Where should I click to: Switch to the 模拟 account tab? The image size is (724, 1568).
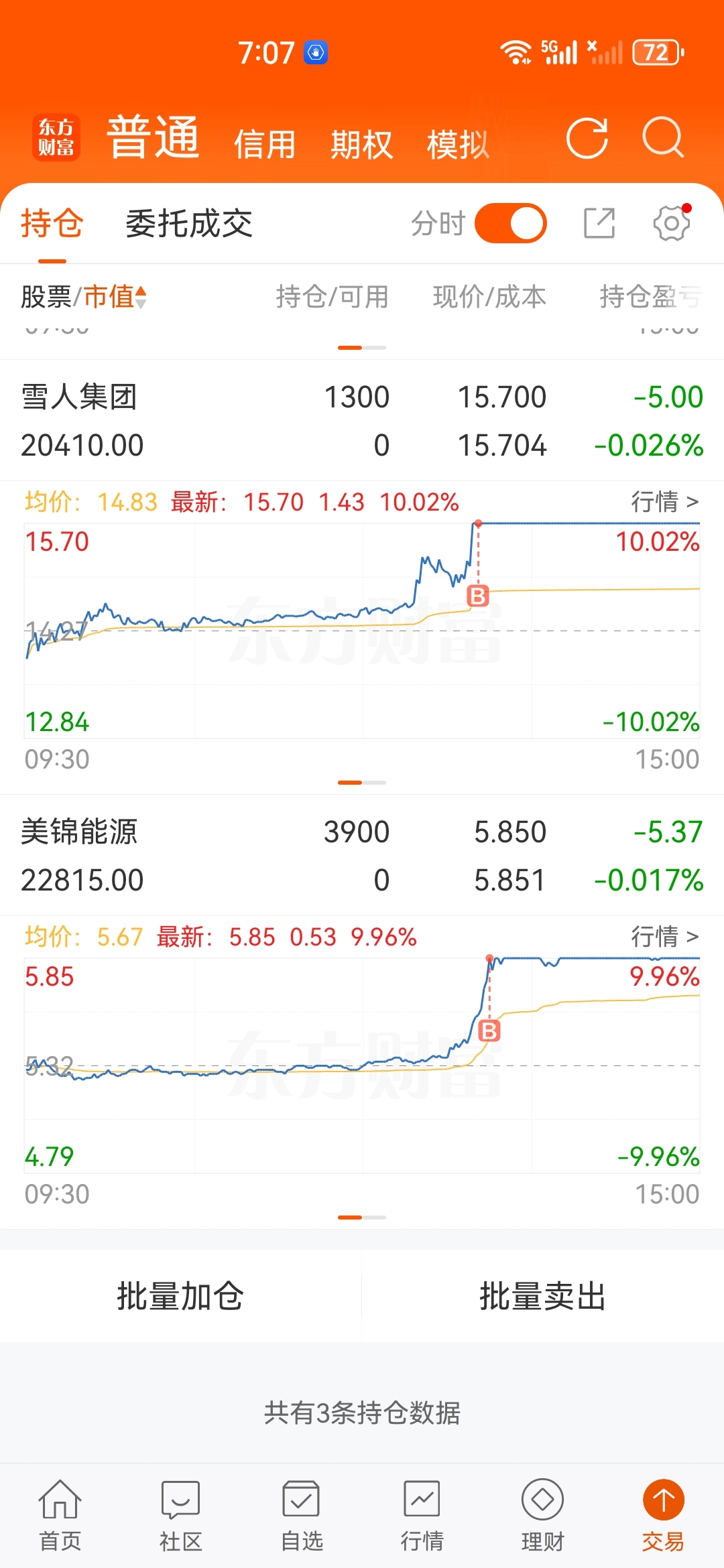tap(458, 144)
